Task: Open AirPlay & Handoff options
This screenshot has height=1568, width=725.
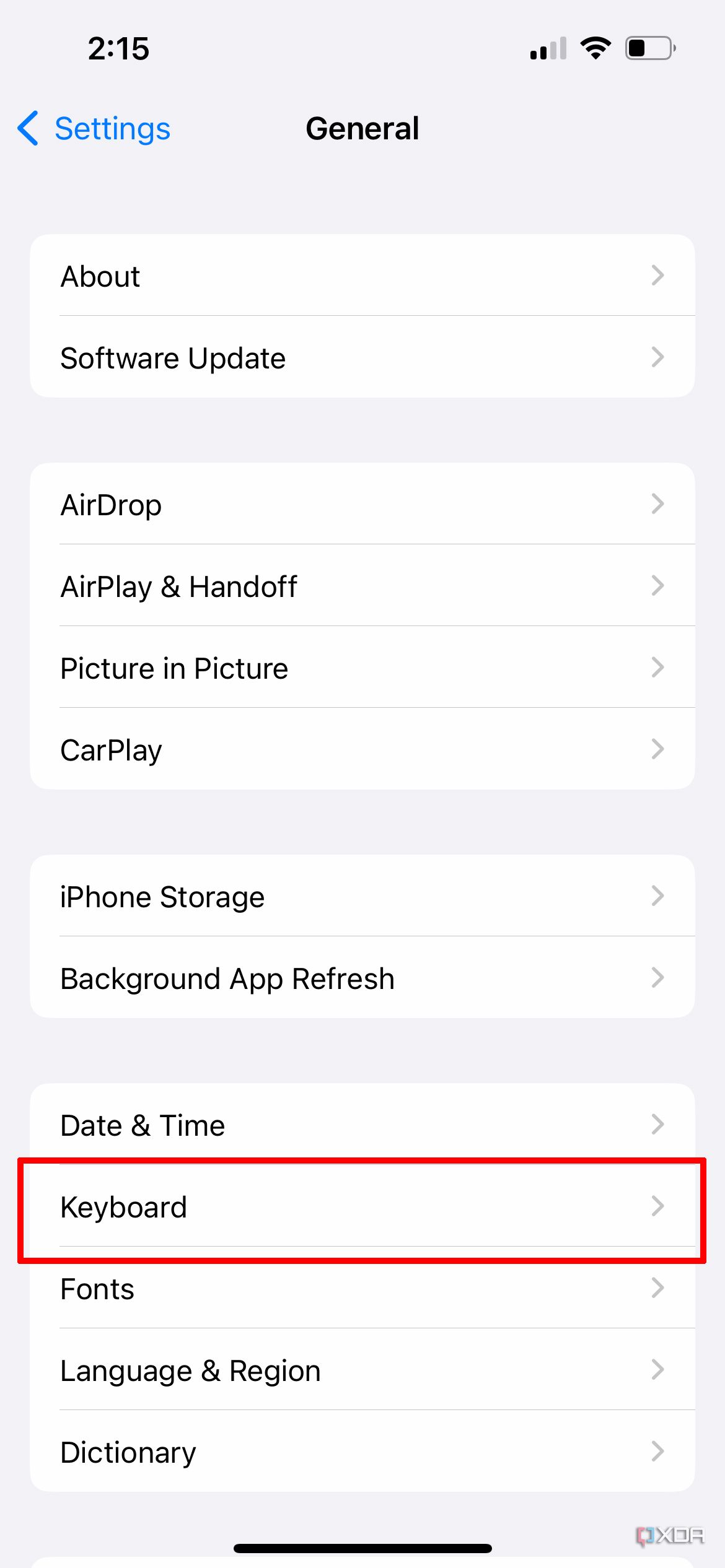Action: (x=362, y=585)
